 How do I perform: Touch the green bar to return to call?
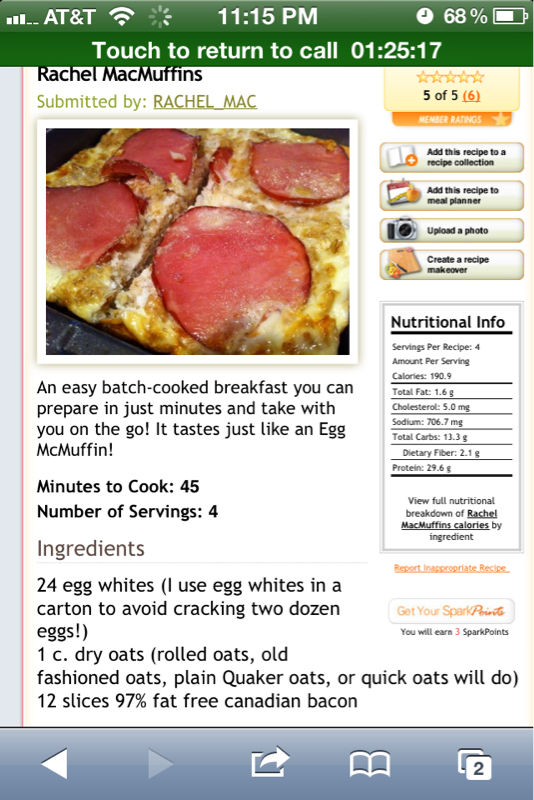[x=267, y=51]
